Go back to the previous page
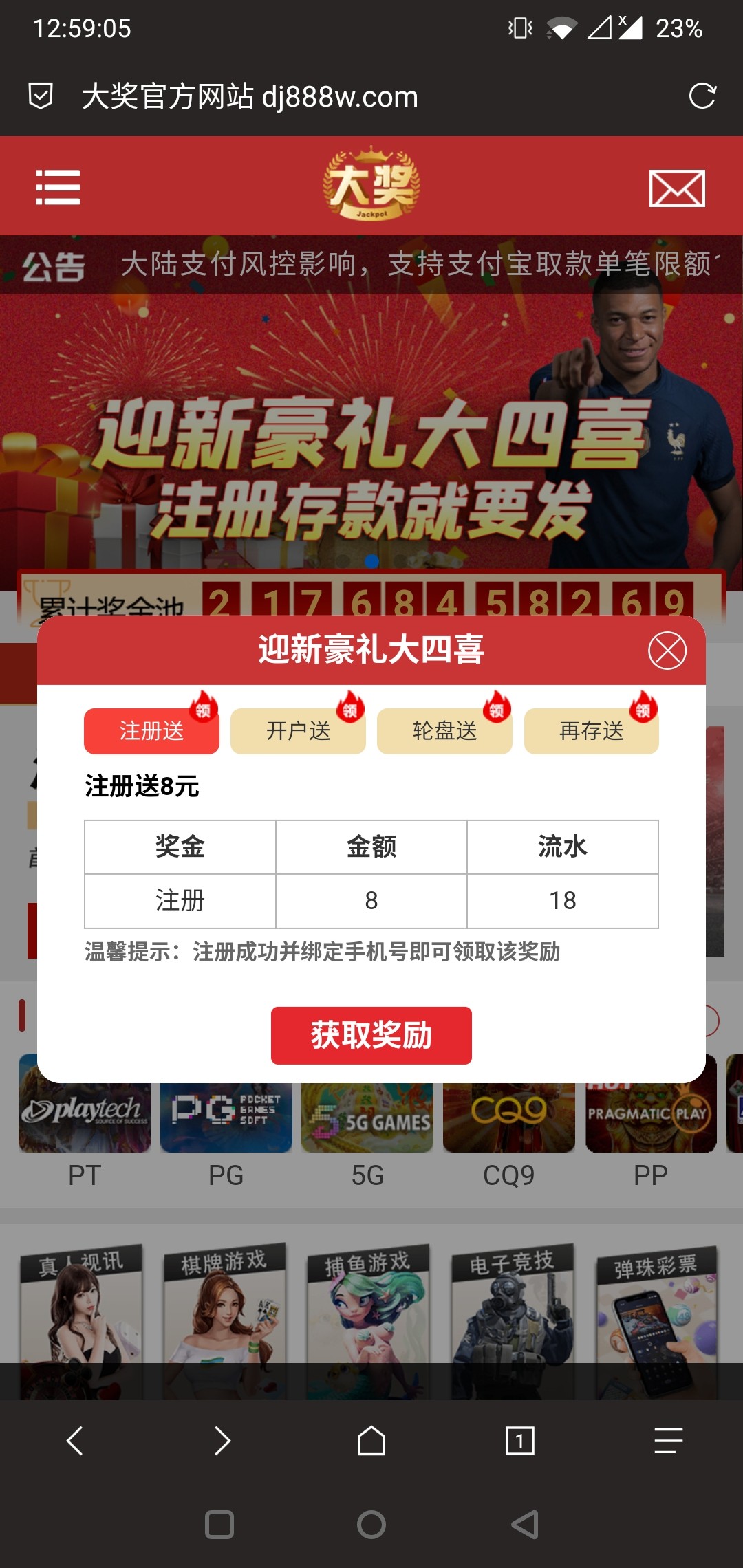The height and width of the screenshot is (1568, 743). point(74,1441)
